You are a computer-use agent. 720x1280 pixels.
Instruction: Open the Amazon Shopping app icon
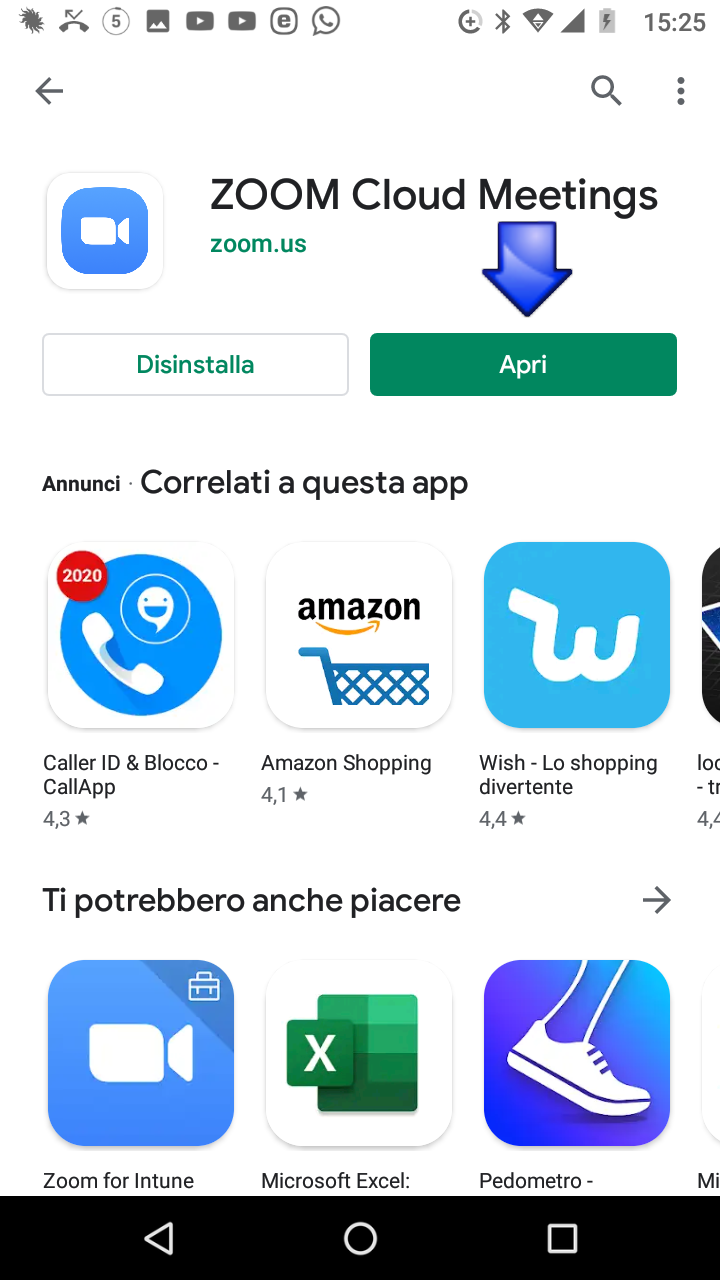[358, 634]
